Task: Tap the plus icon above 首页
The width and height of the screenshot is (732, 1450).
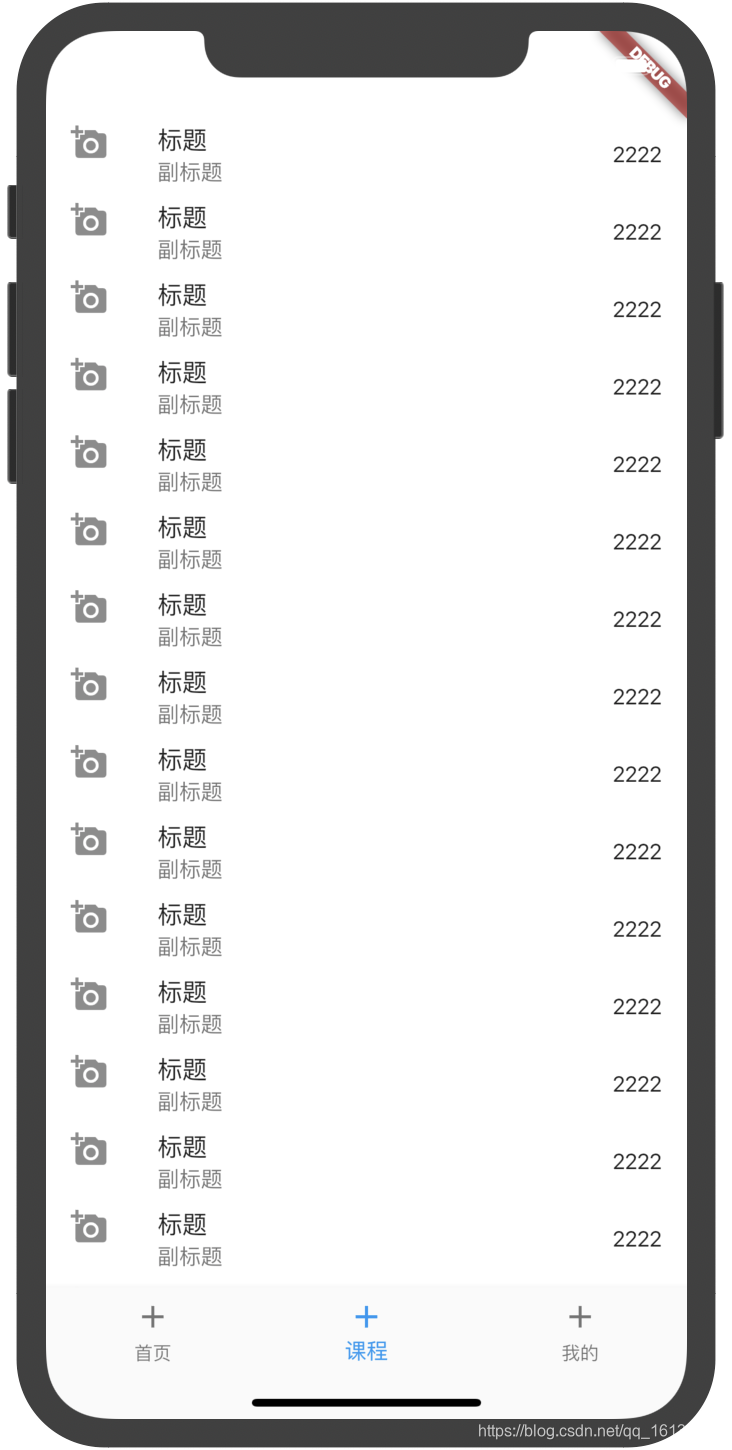Action: tap(152, 1316)
